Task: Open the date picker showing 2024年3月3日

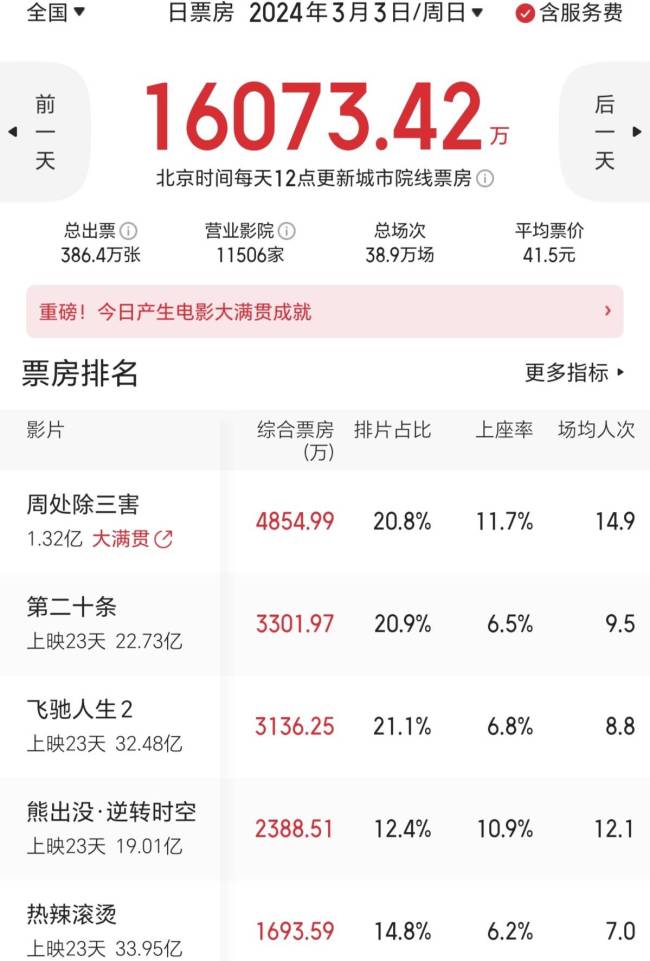Action: 366,13
